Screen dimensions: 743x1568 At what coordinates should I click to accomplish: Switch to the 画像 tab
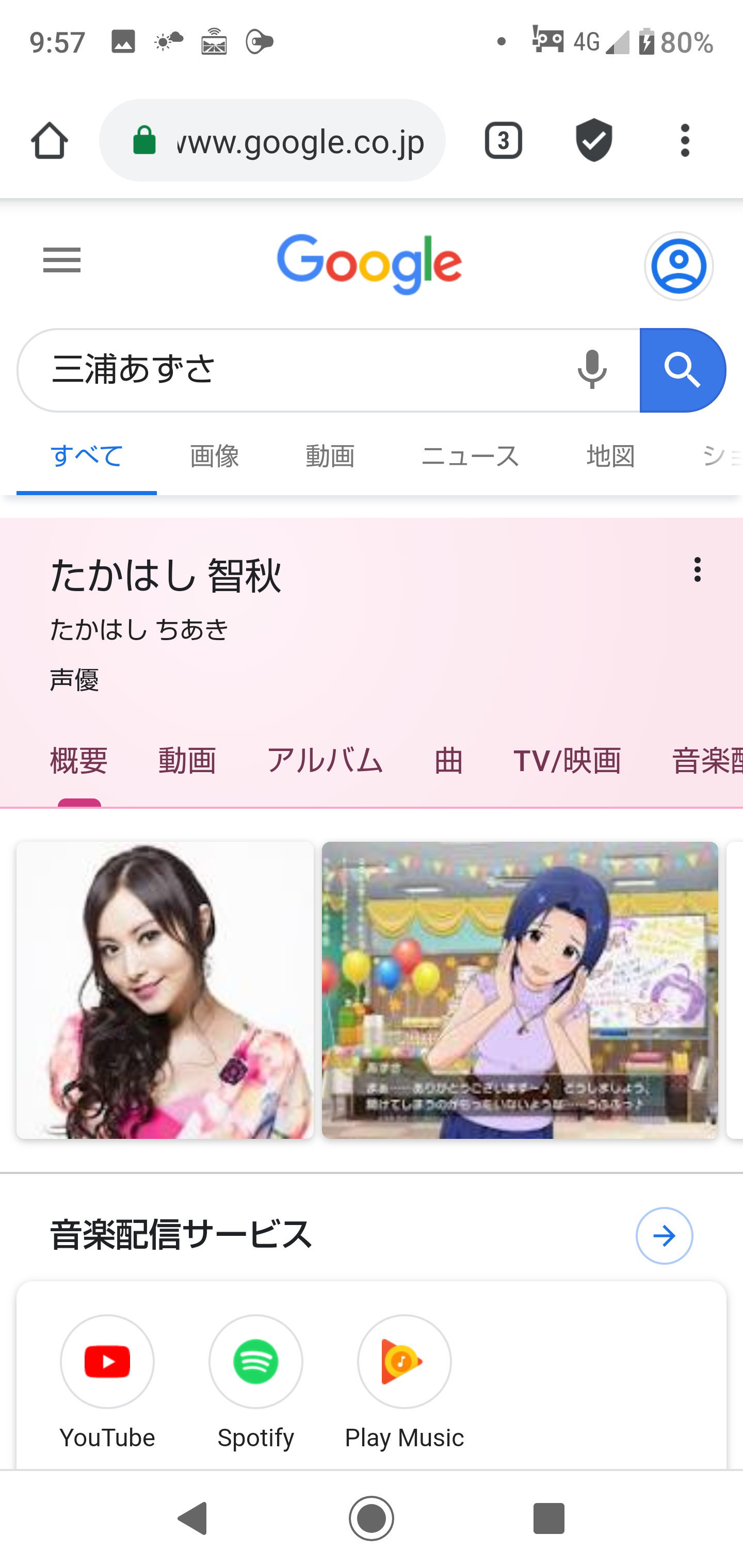214,456
